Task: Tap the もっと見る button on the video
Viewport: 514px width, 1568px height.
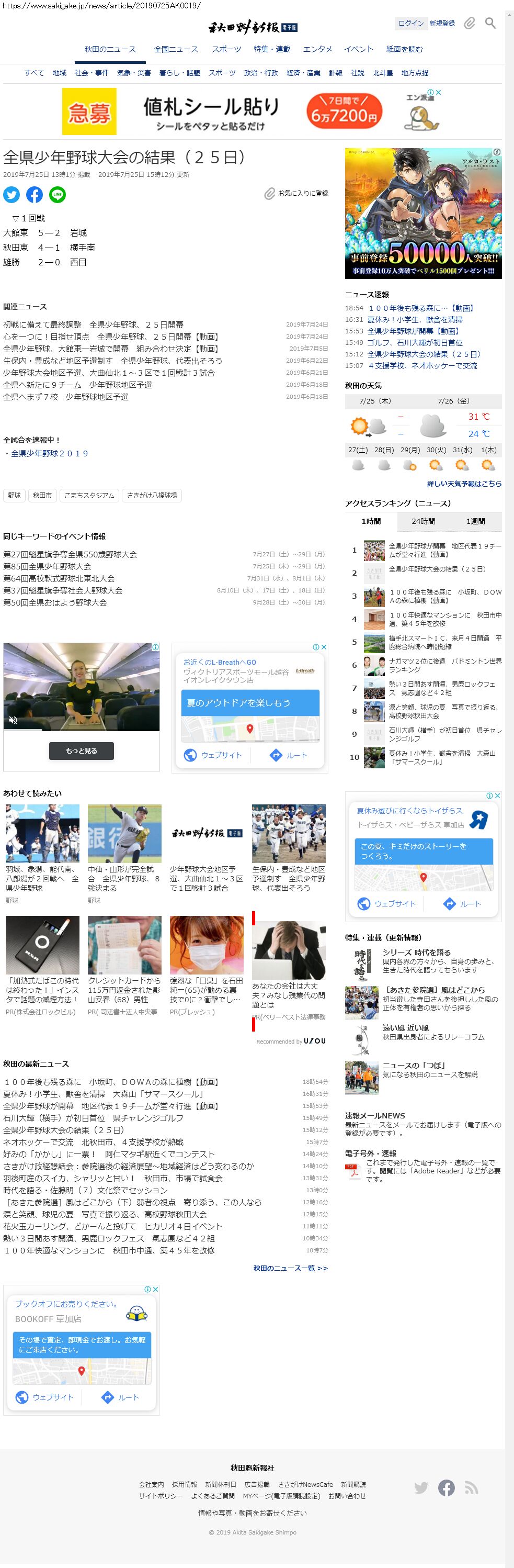Action: point(82,751)
